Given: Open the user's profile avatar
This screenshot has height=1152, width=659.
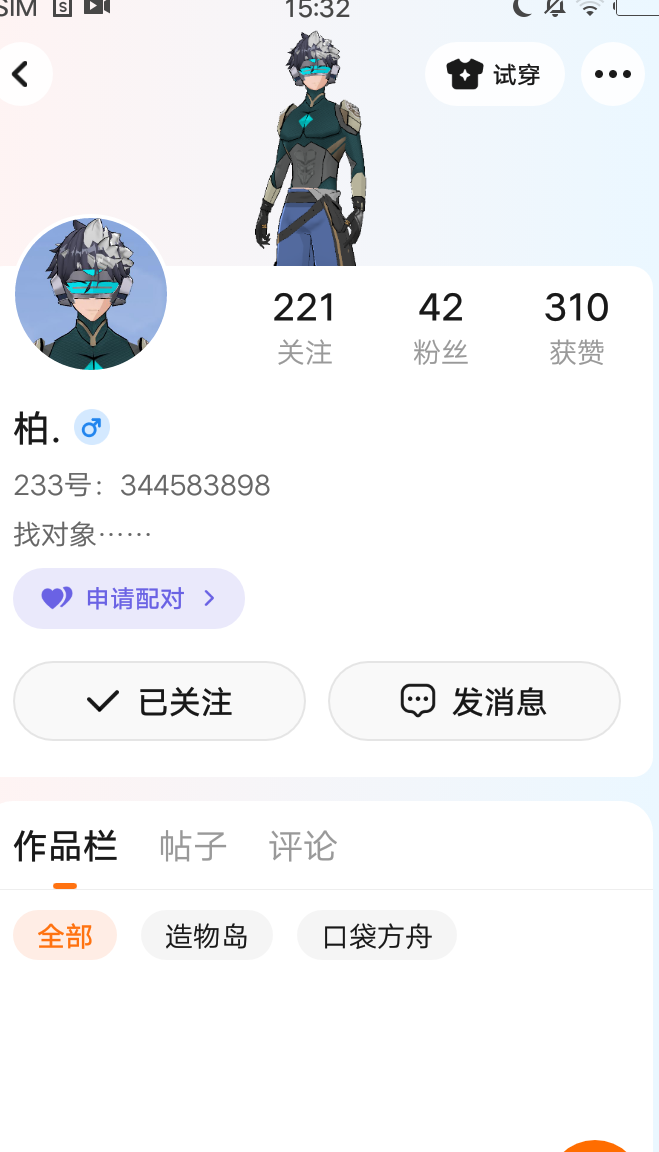Looking at the screenshot, I should (91, 294).
